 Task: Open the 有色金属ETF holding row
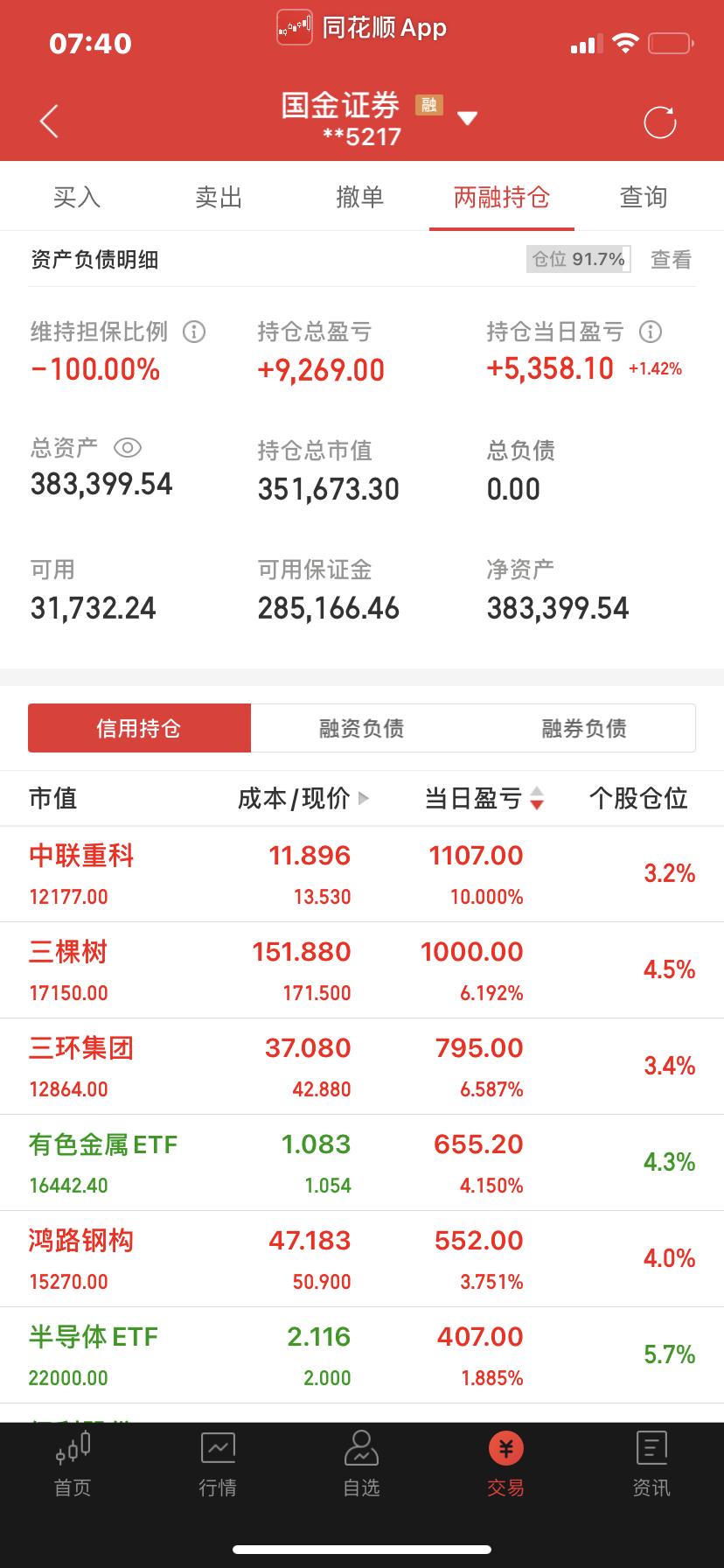coord(362,1163)
